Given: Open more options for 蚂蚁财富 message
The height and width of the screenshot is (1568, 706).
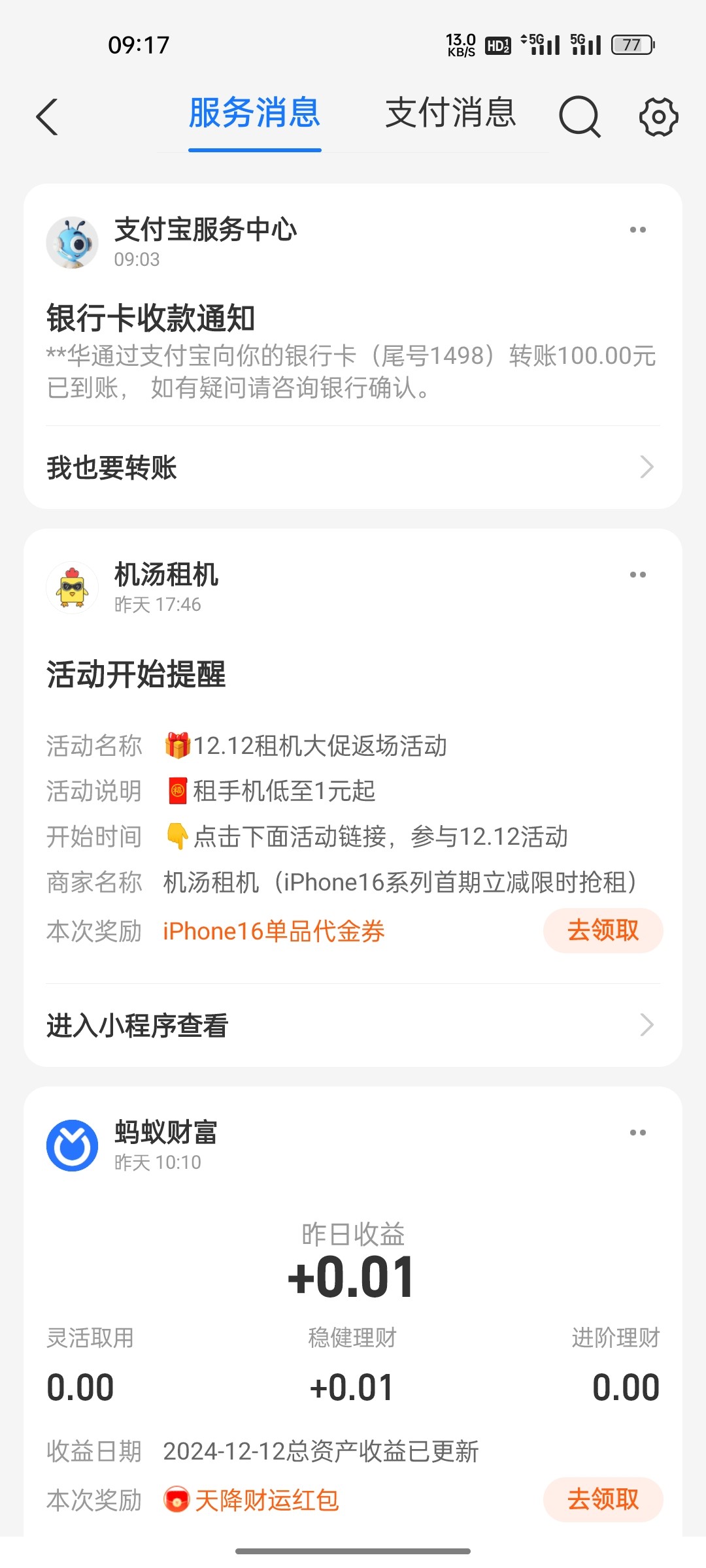Looking at the screenshot, I should pos(637,1133).
